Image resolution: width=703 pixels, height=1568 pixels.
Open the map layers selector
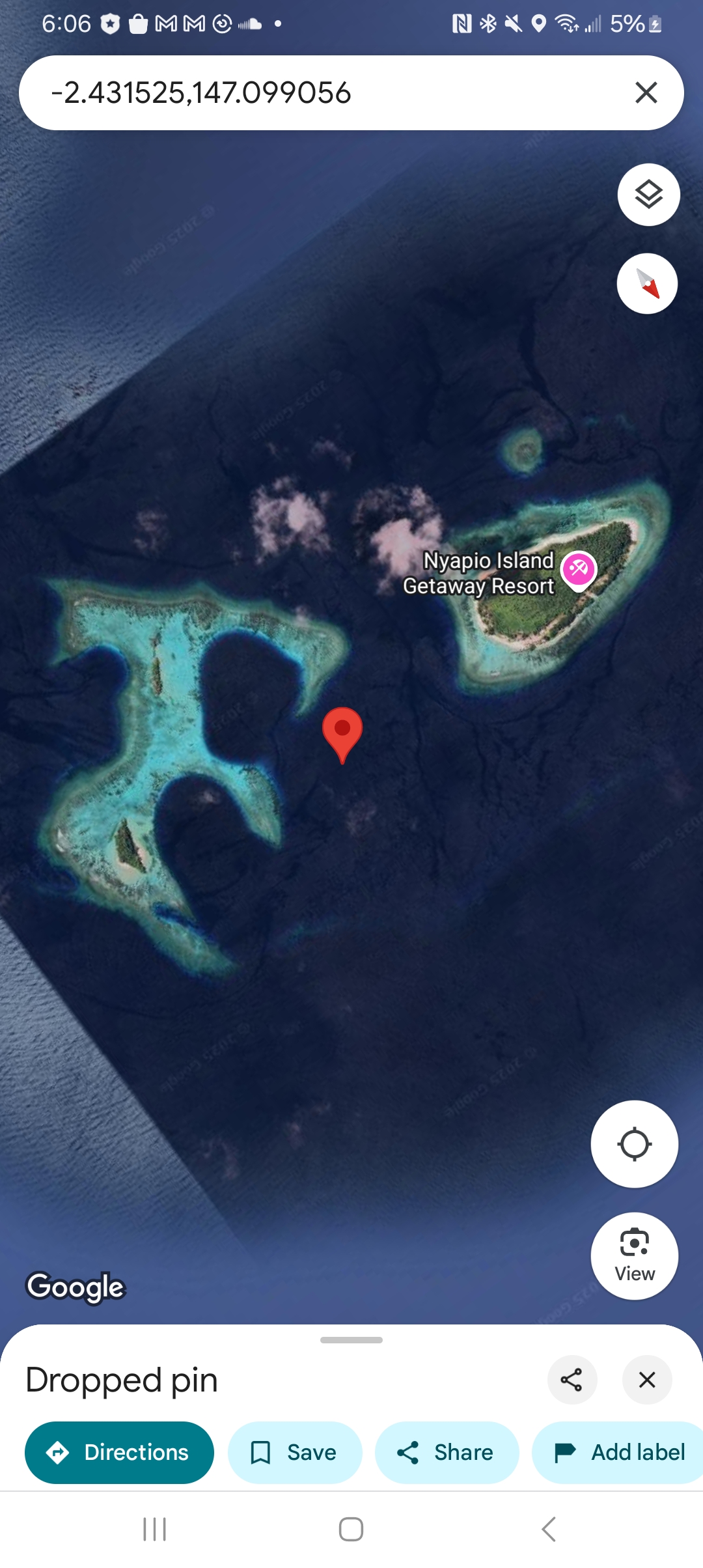[648, 195]
